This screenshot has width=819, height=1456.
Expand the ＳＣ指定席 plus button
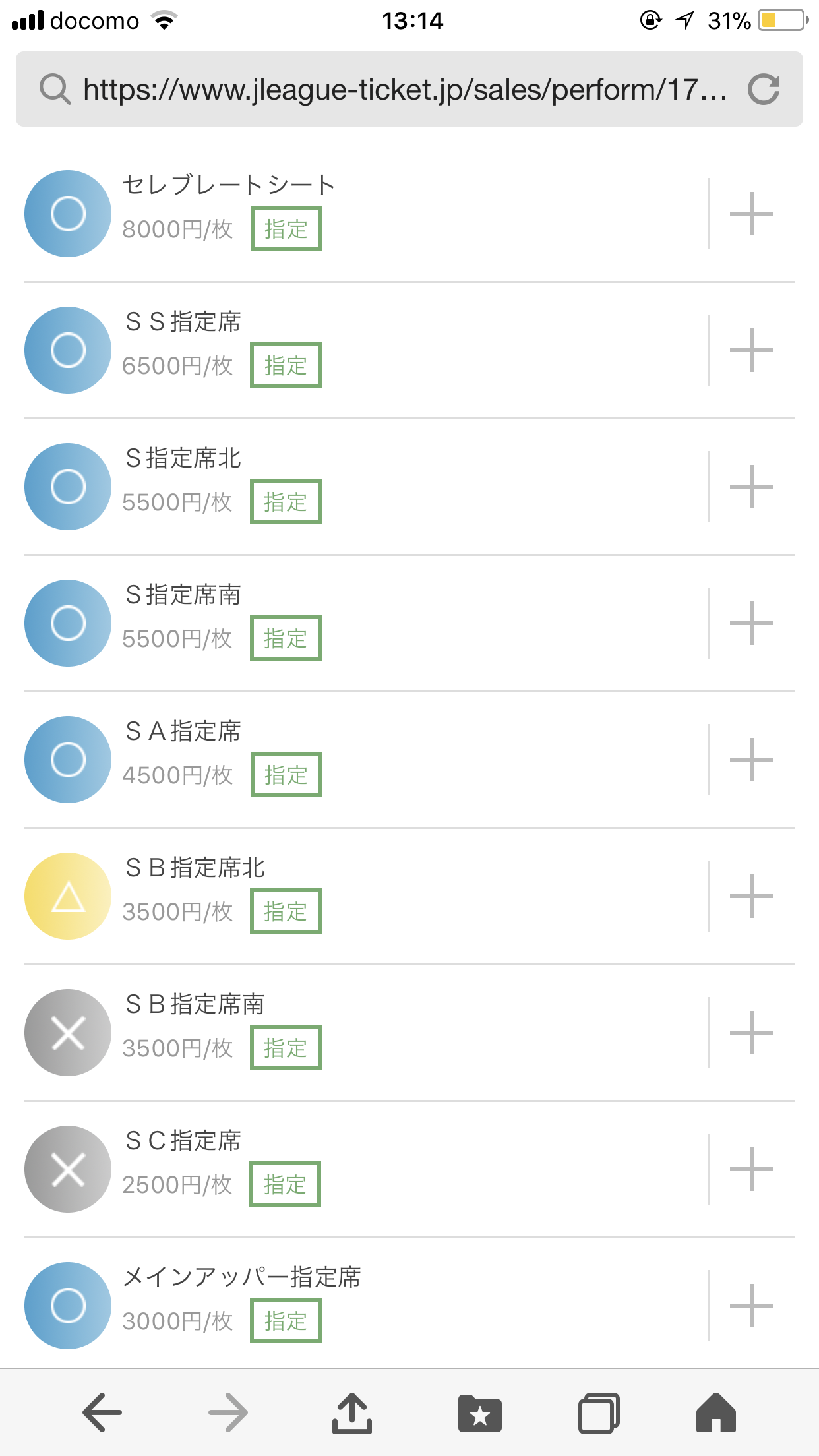click(x=751, y=1169)
